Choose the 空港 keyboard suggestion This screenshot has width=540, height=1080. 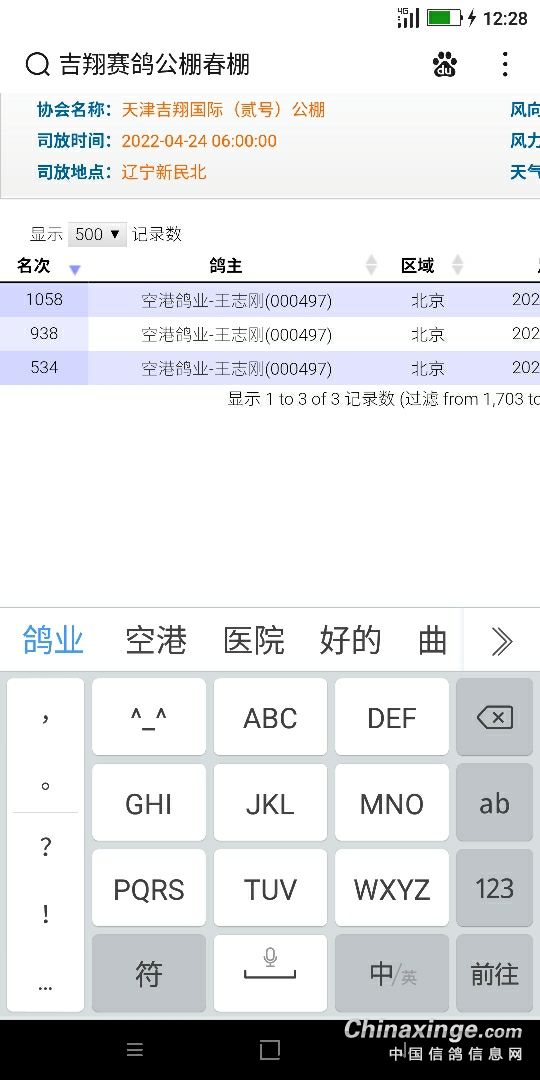pos(156,640)
